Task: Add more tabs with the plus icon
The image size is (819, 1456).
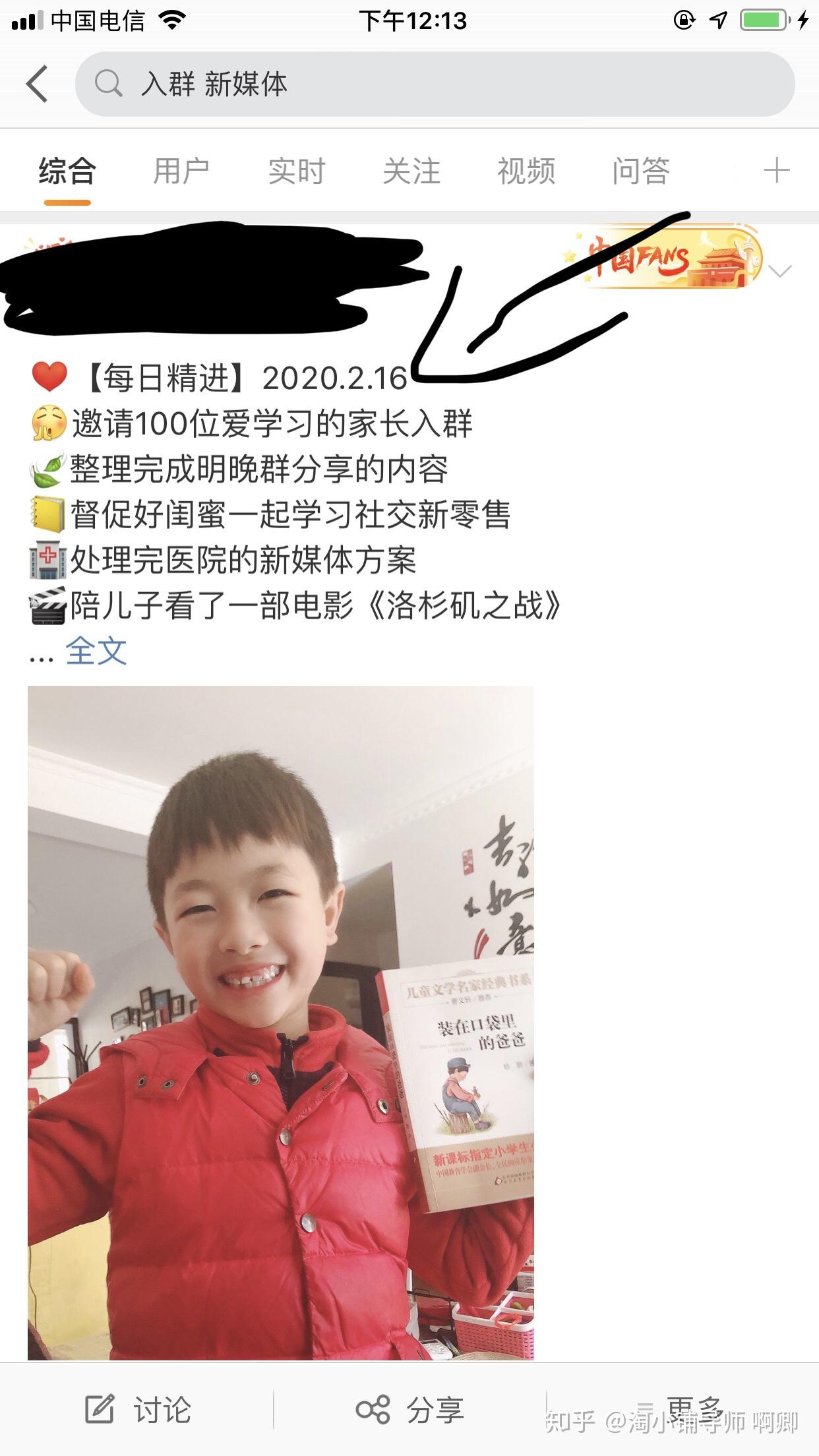Action: (776, 171)
